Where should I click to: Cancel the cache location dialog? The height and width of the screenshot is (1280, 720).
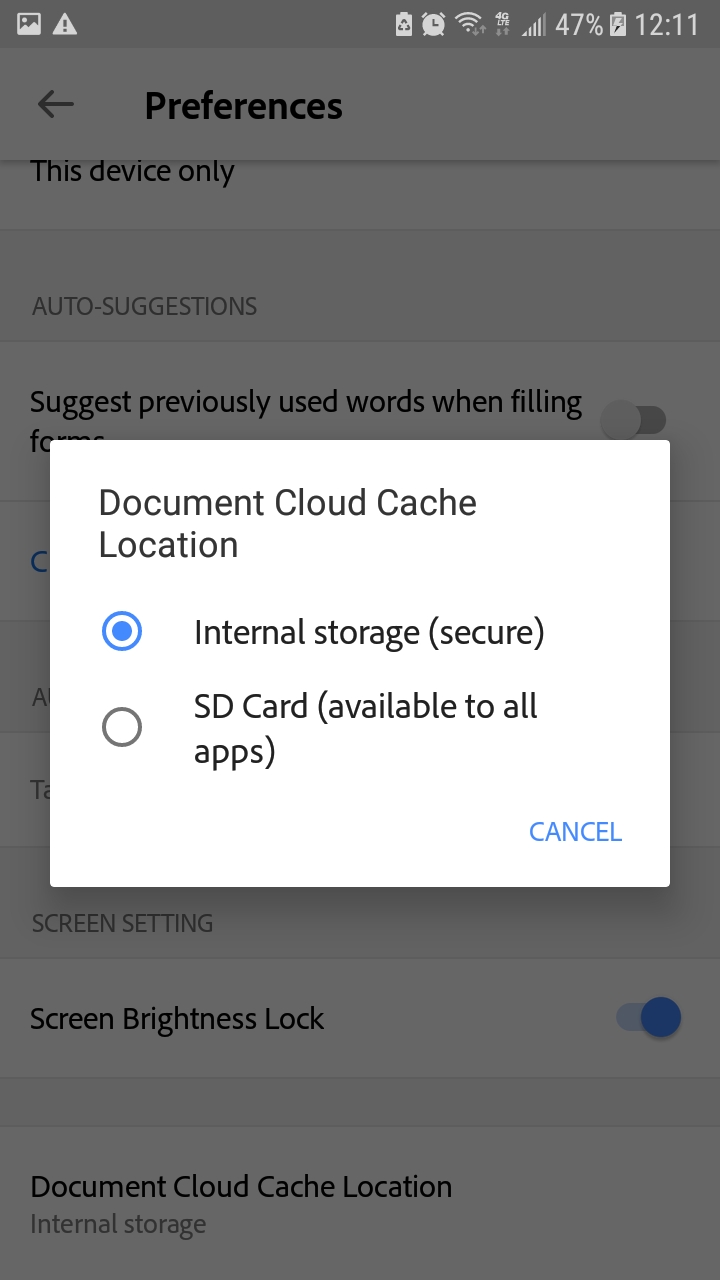575,832
